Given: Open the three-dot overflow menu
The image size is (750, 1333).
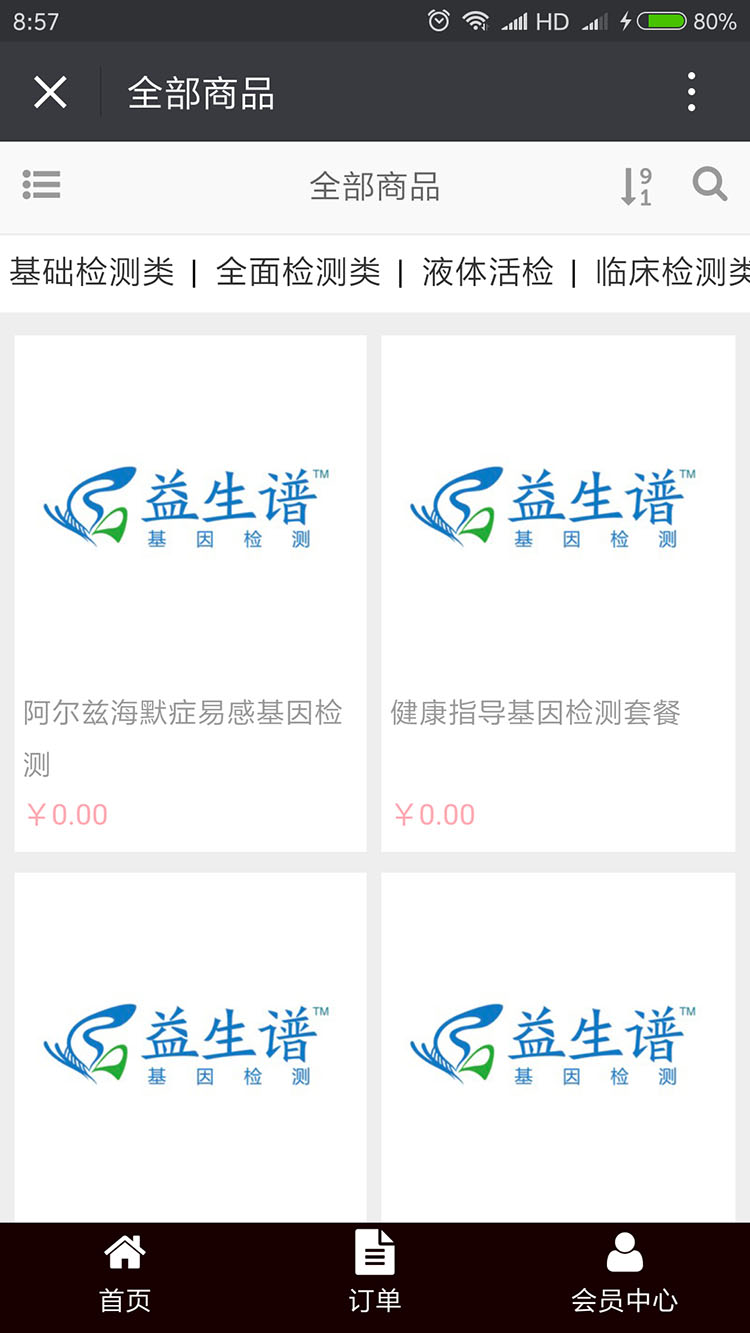Looking at the screenshot, I should click(691, 91).
